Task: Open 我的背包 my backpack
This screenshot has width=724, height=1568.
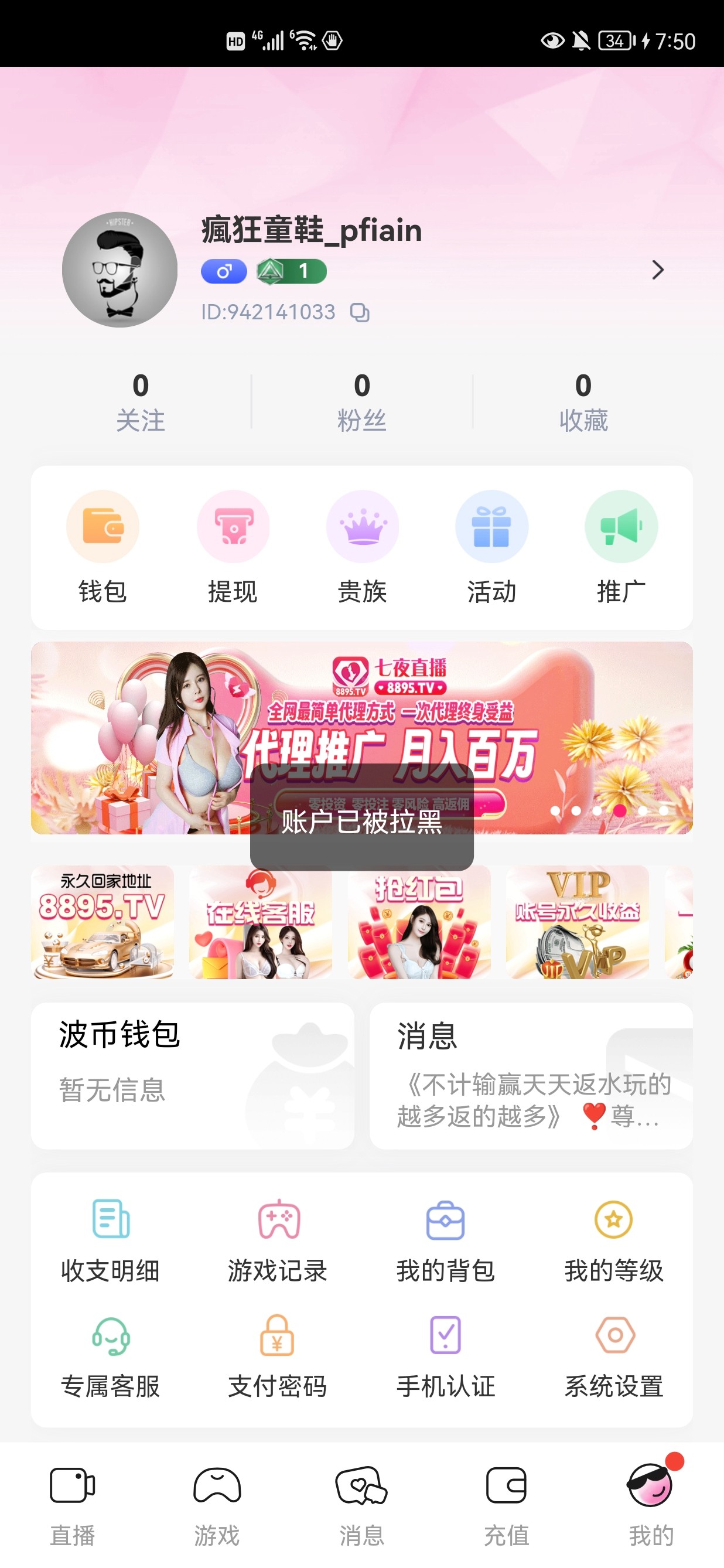Action: (446, 1242)
